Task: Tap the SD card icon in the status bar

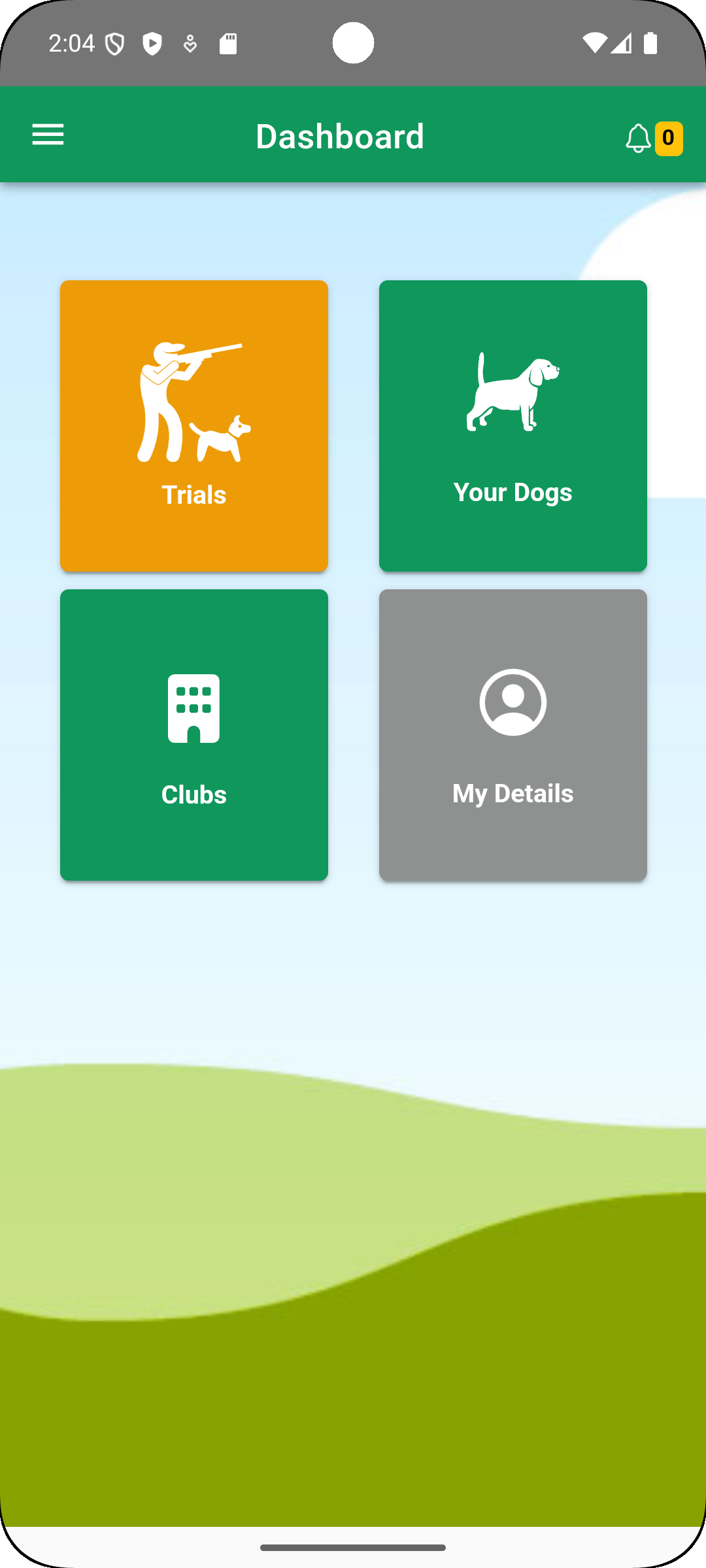Action: (x=227, y=43)
